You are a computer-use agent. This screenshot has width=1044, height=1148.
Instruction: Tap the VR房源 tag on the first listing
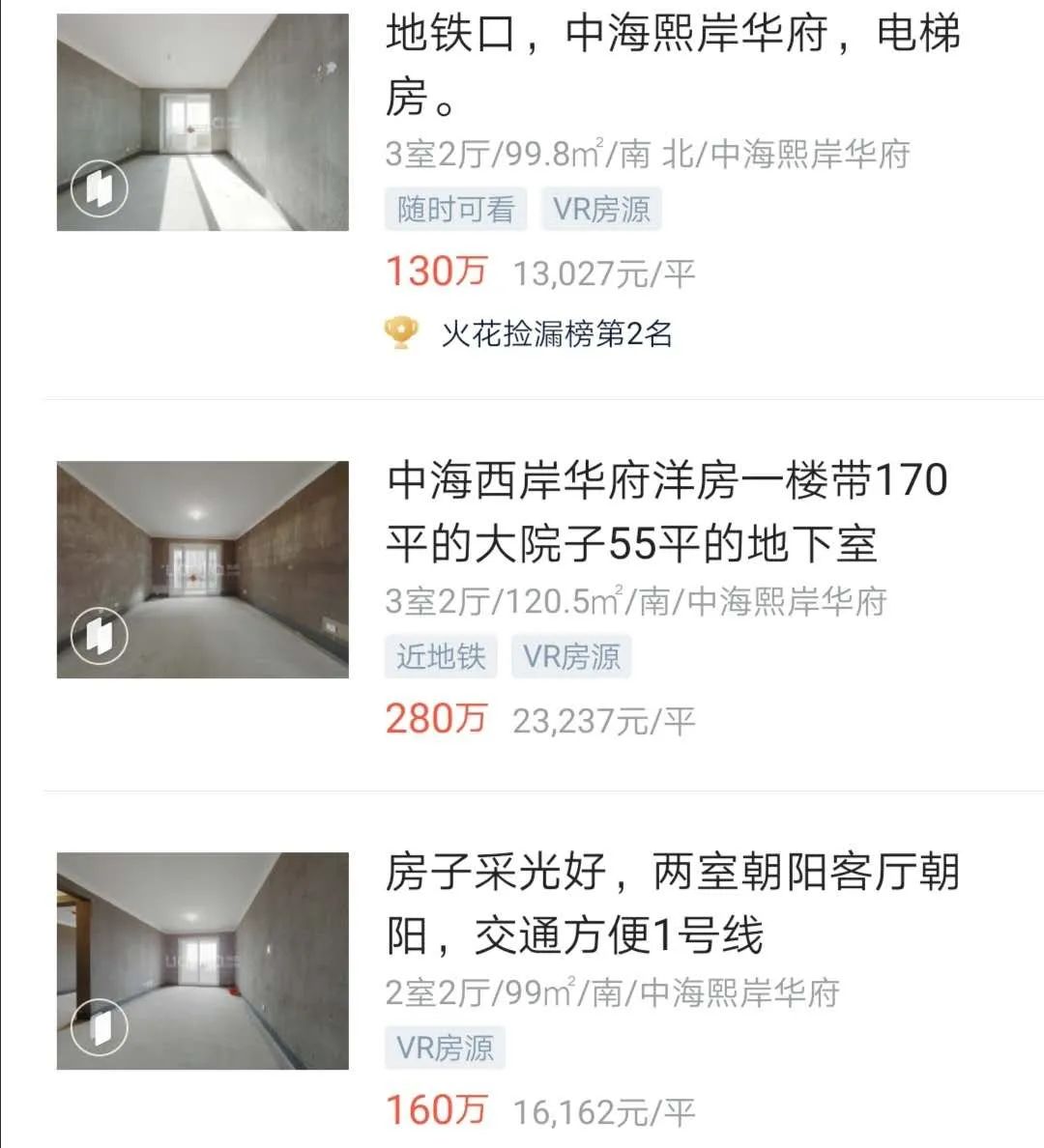pyautogui.click(x=602, y=209)
